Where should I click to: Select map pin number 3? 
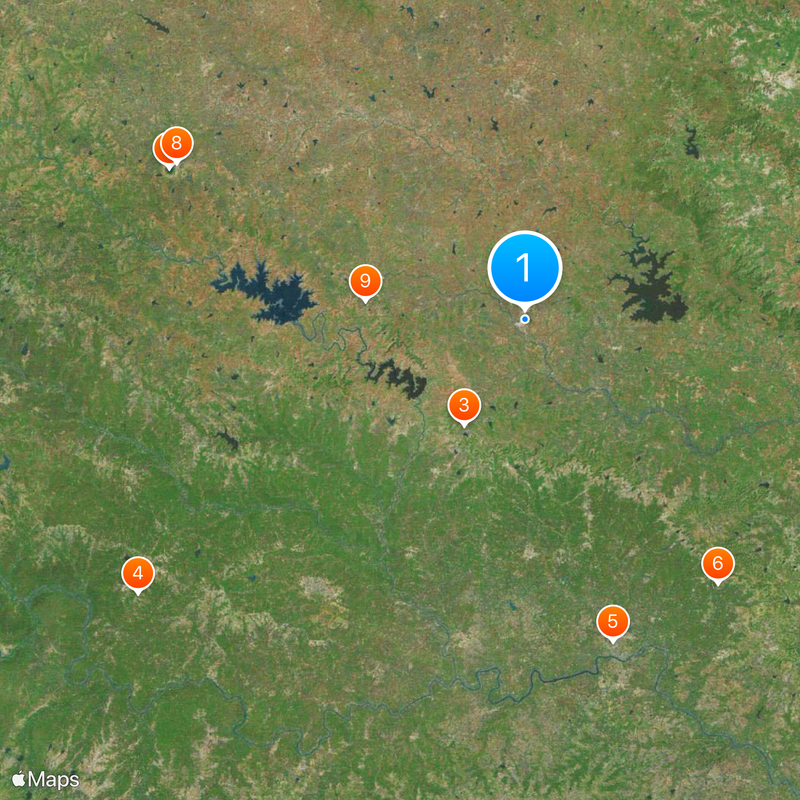463,405
